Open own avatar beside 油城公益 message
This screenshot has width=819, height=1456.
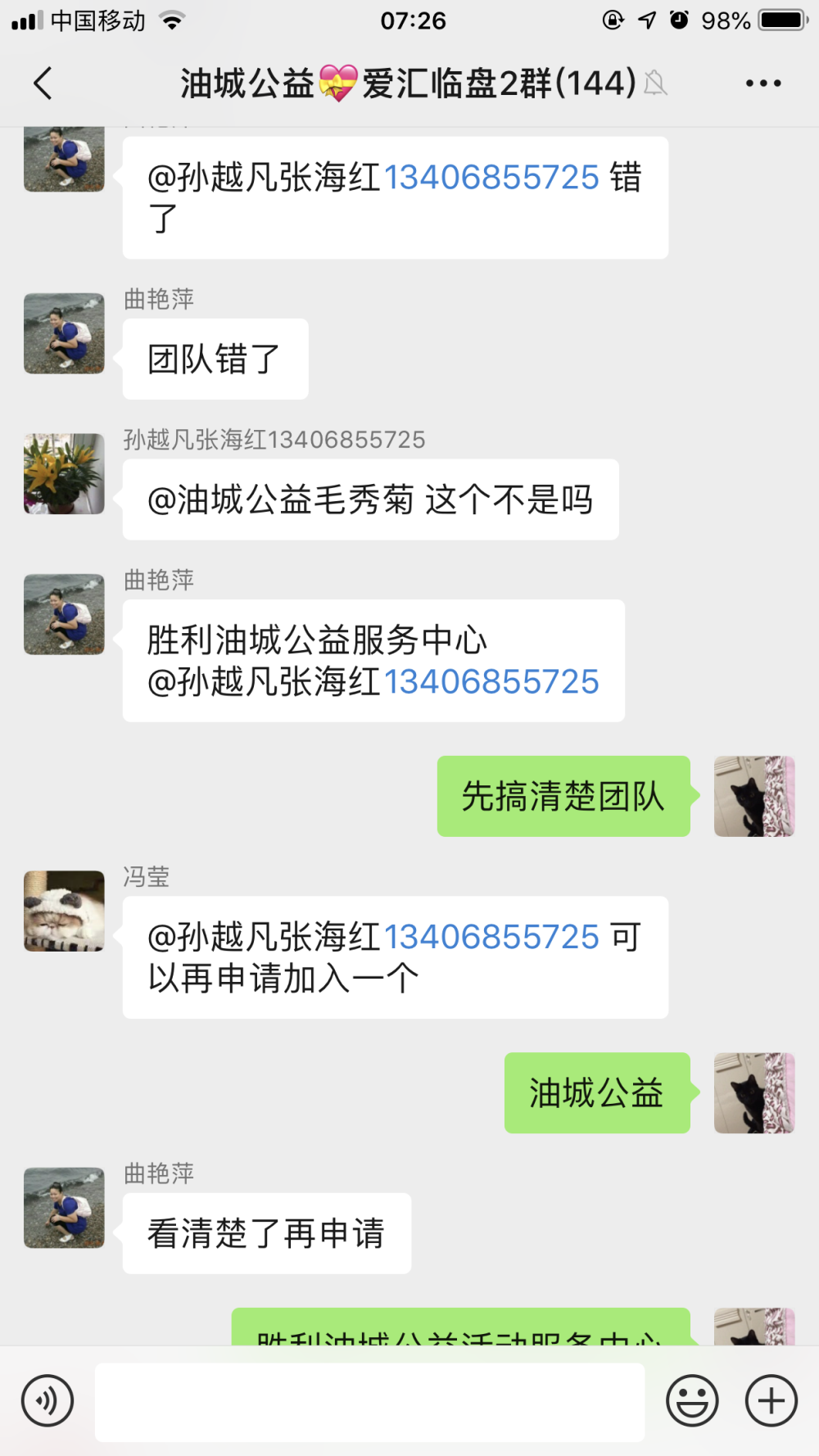[x=754, y=1092]
